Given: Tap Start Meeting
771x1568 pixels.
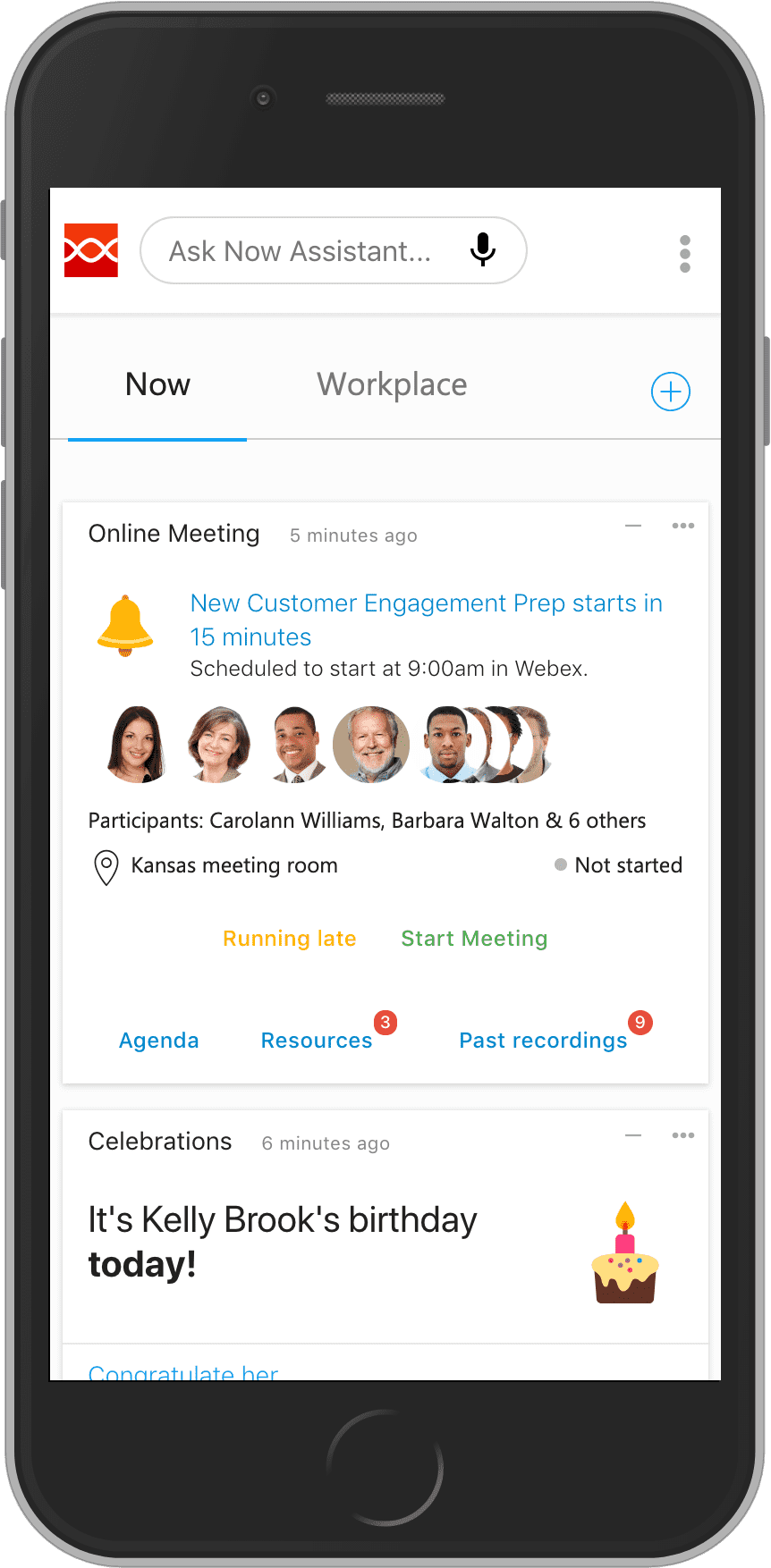Looking at the screenshot, I should point(474,939).
